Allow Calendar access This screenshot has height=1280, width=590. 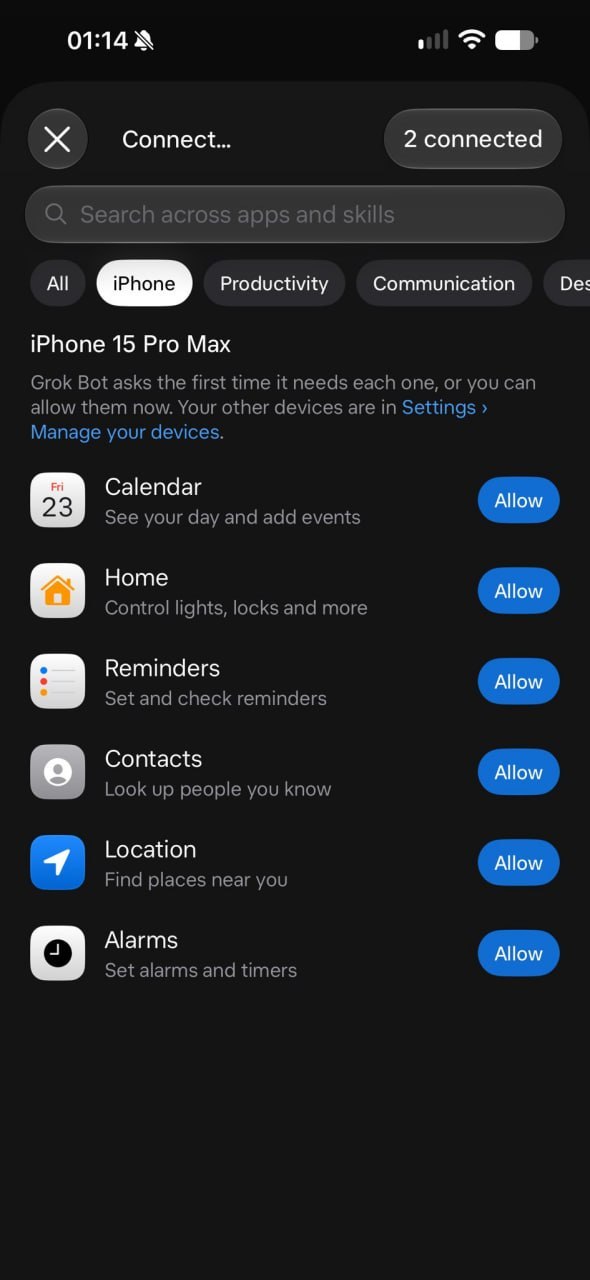pos(518,500)
